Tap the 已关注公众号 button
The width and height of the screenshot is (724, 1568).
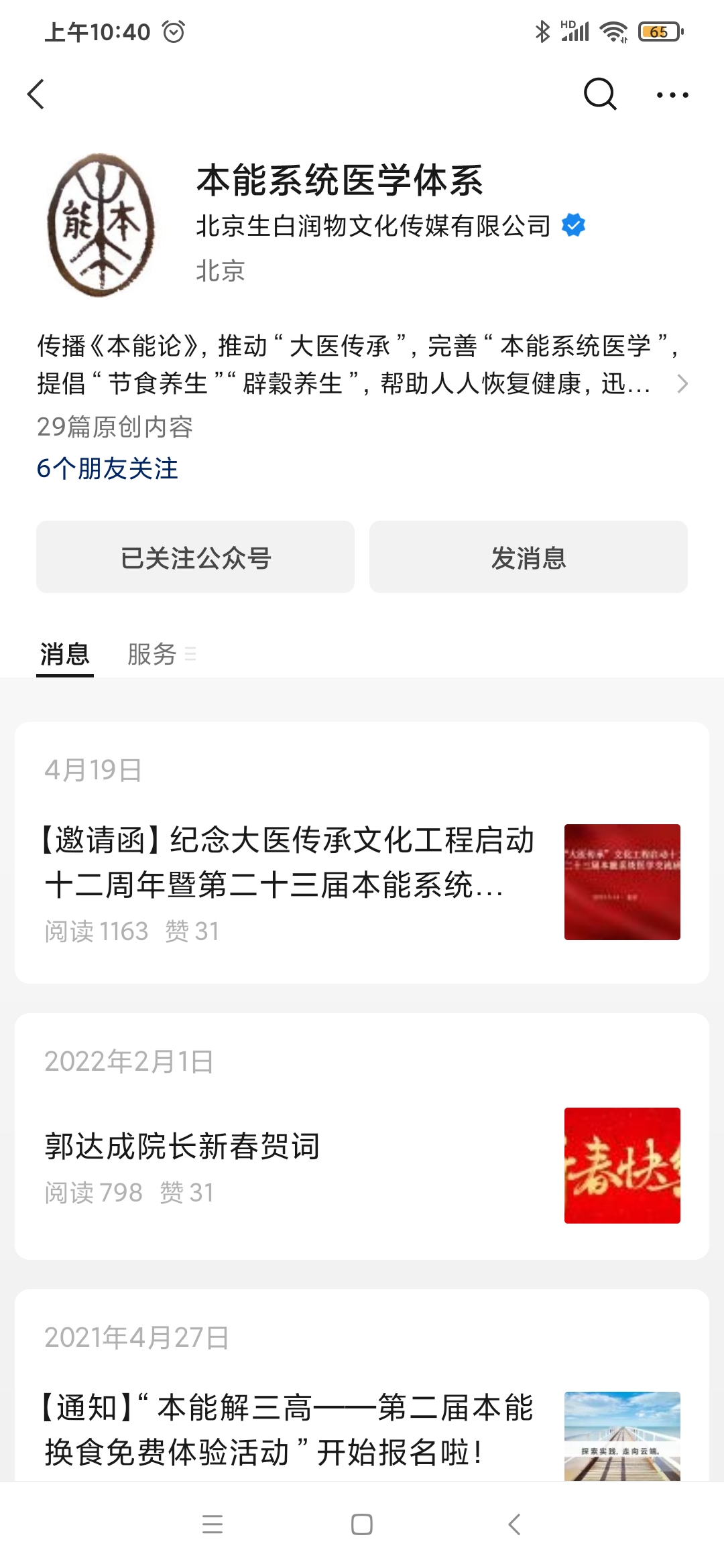point(195,557)
